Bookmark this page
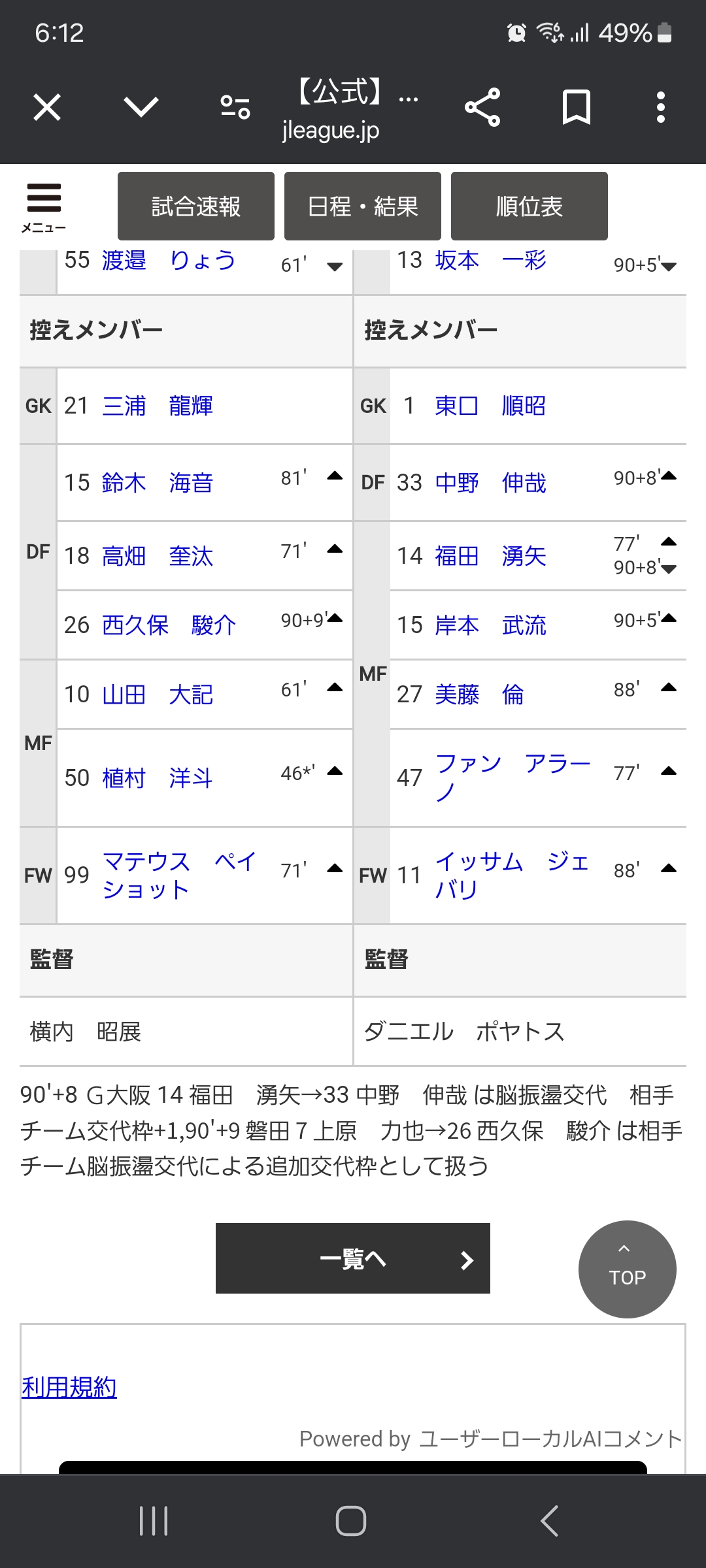Viewport: 706px width, 1568px height. point(577,107)
